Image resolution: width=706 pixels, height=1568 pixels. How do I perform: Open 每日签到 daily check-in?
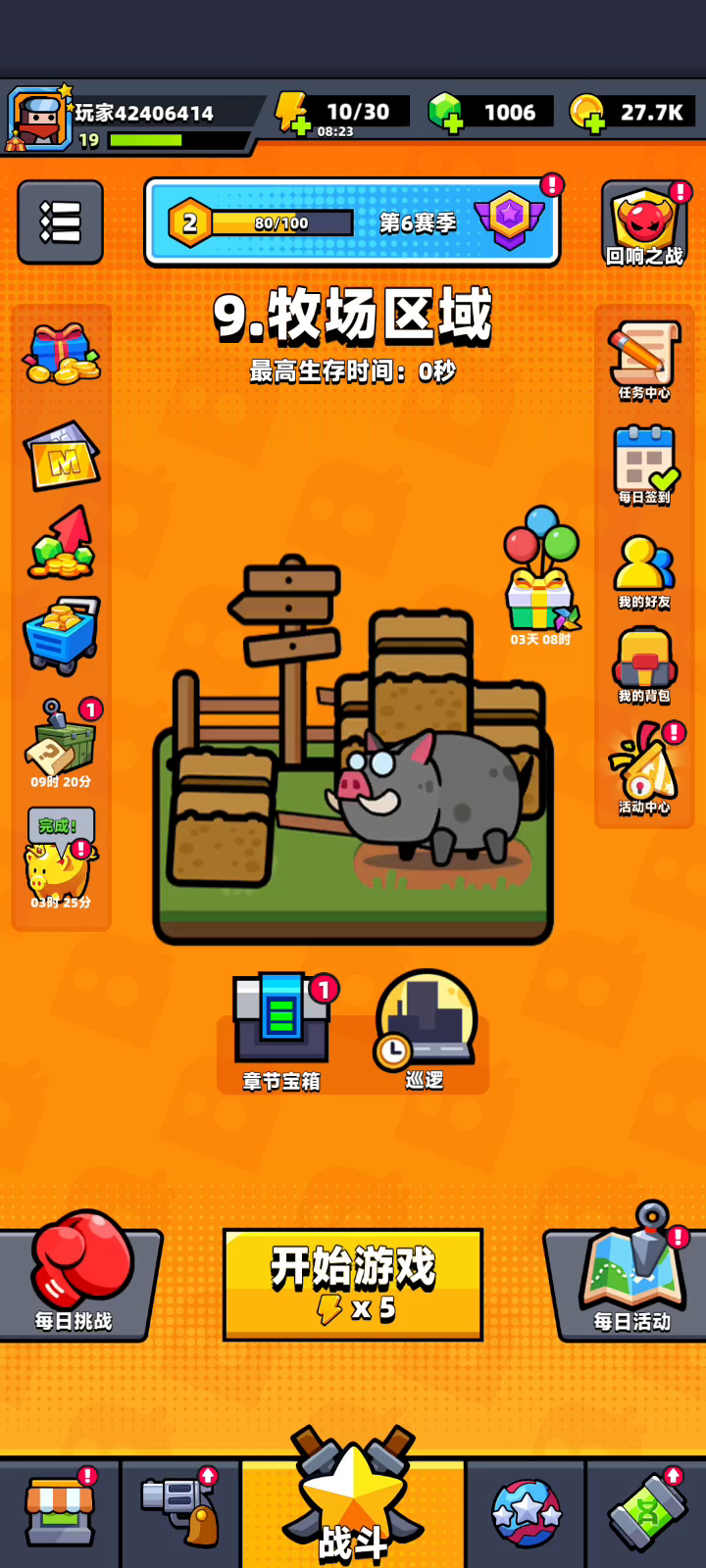pos(644,465)
